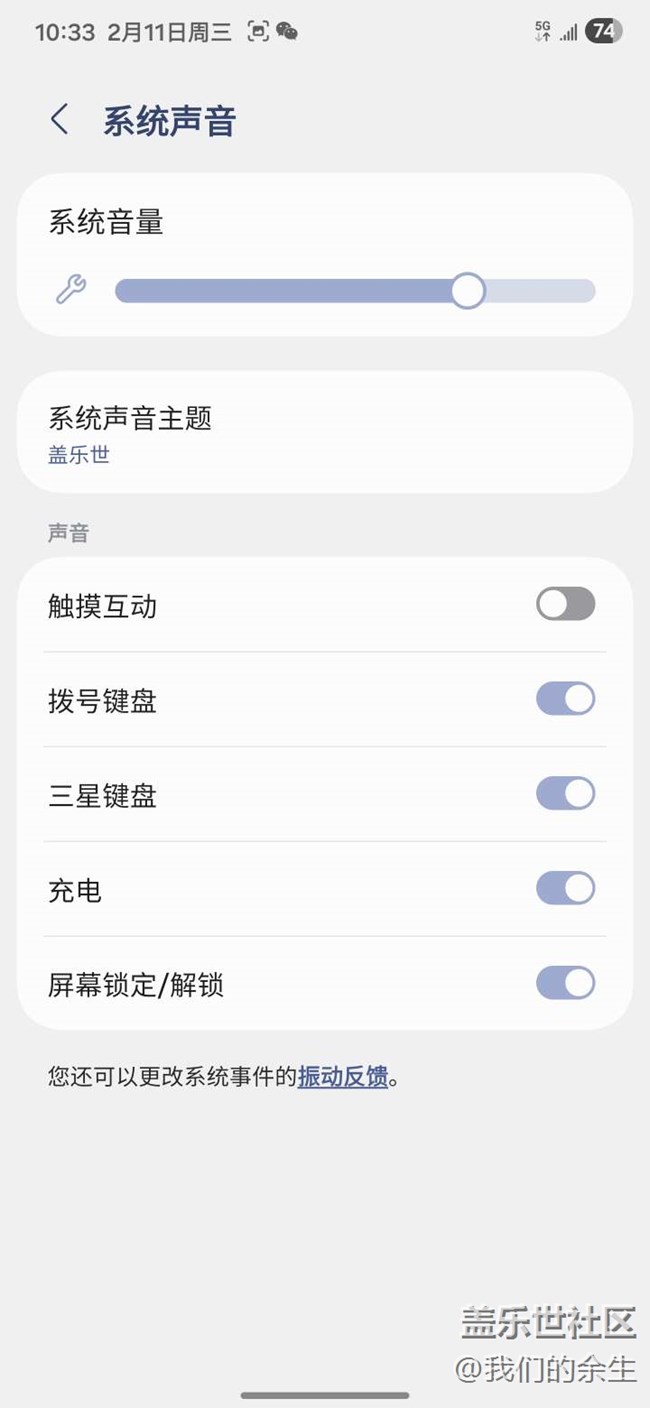Disable 三星键盘 sound switch
The height and width of the screenshot is (1408, 650).
[x=565, y=794]
